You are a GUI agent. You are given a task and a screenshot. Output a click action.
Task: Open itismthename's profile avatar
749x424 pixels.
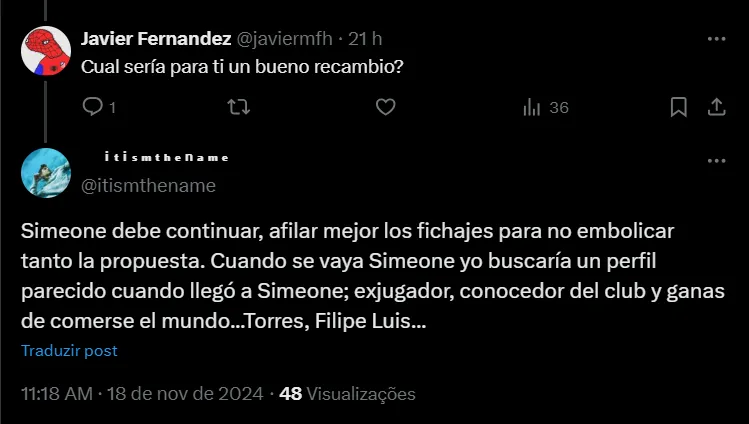pyautogui.click(x=46, y=172)
